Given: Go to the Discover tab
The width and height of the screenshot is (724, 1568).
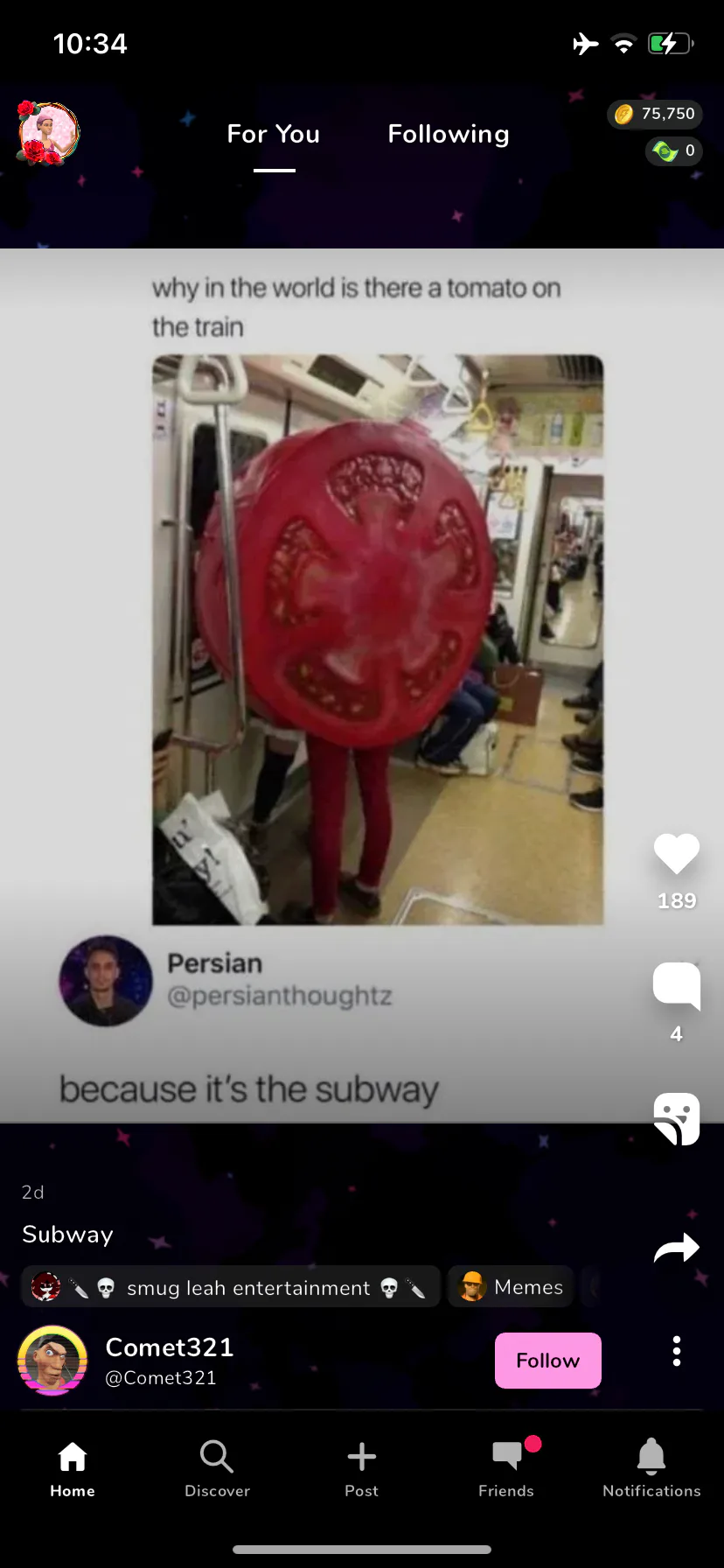Looking at the screenshot, I should coord(217,1468).
